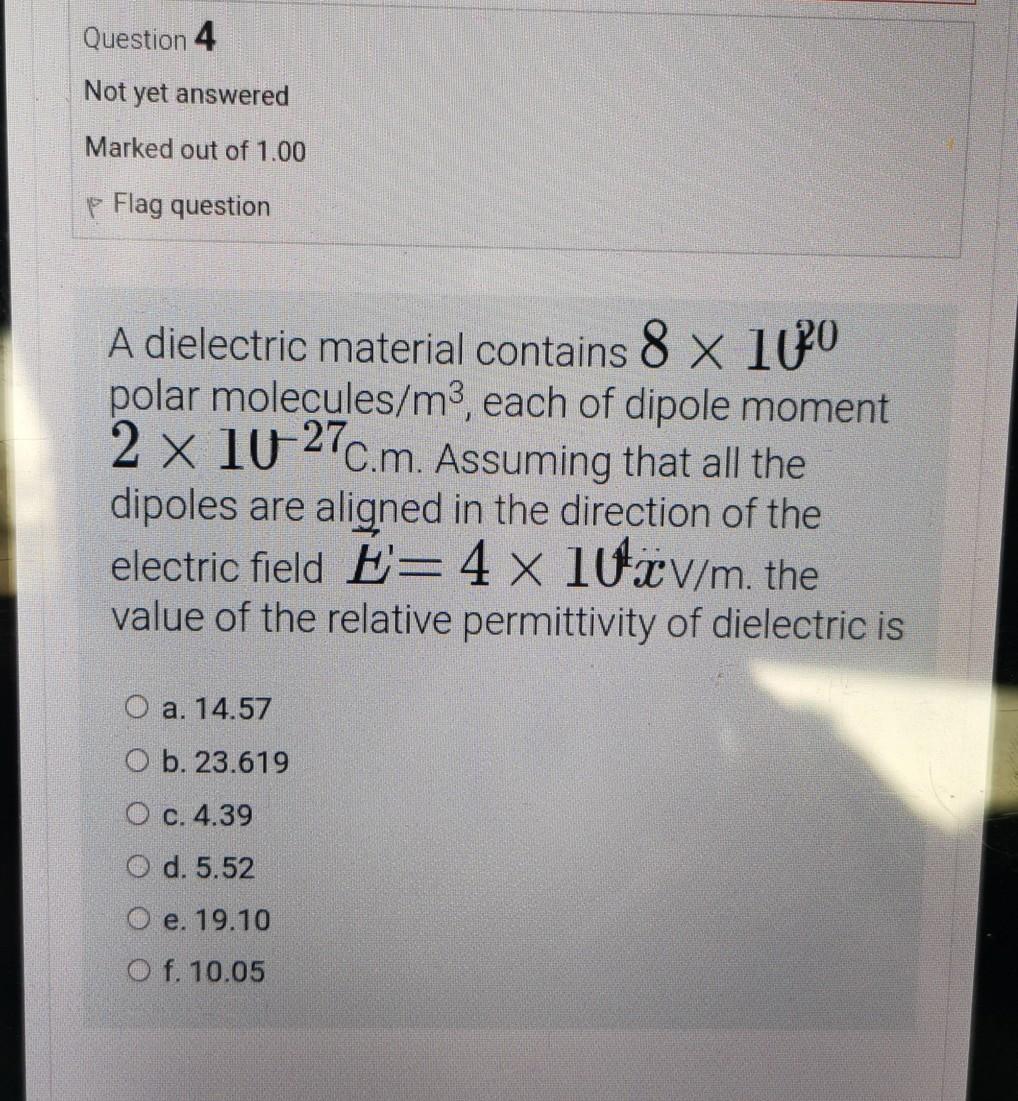
Task: Choose answer e. 19.10
Action: pos(139,919)
